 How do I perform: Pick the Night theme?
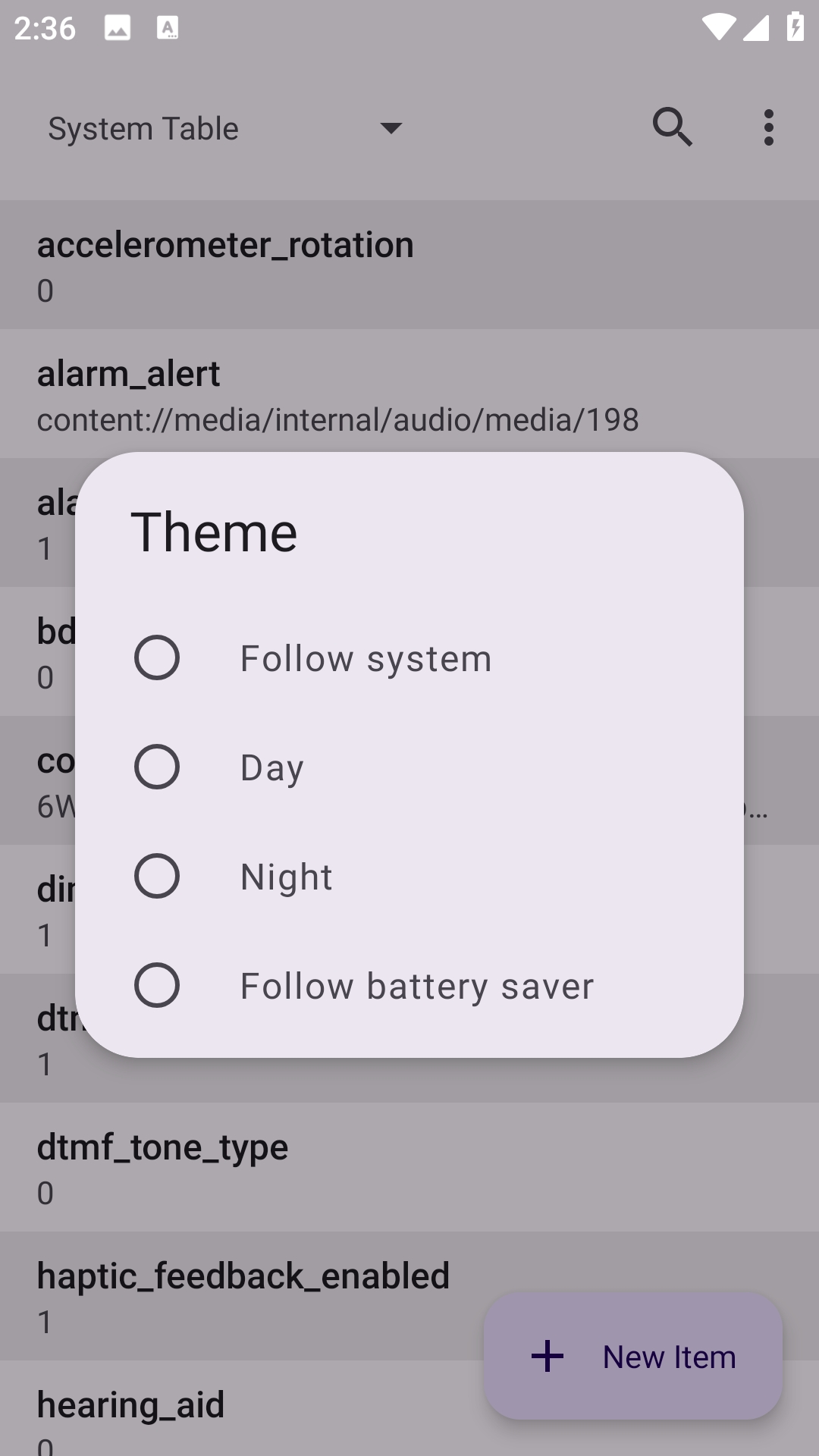[x=157, y=876]
